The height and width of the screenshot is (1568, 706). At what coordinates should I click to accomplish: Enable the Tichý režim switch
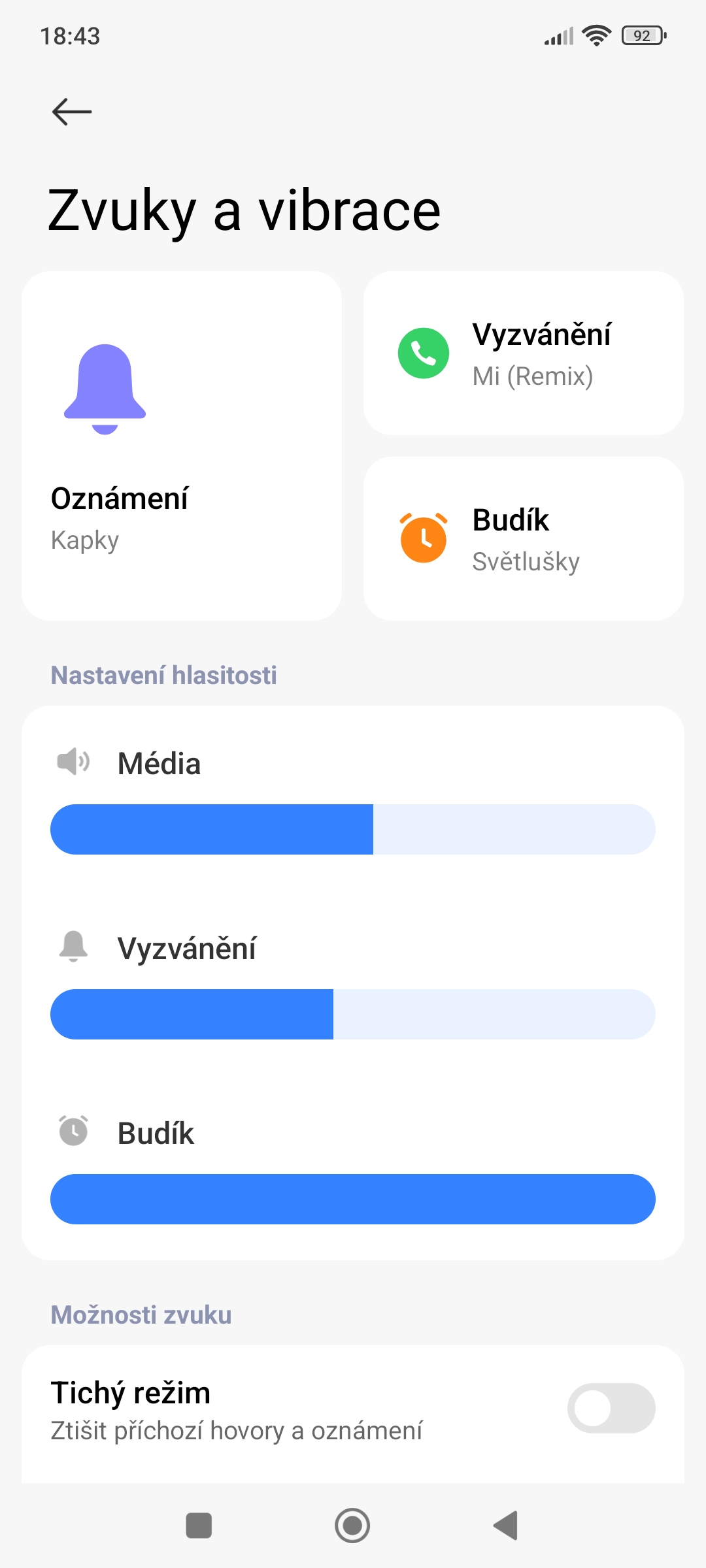pyautogui.click(x=611, y=1408)
